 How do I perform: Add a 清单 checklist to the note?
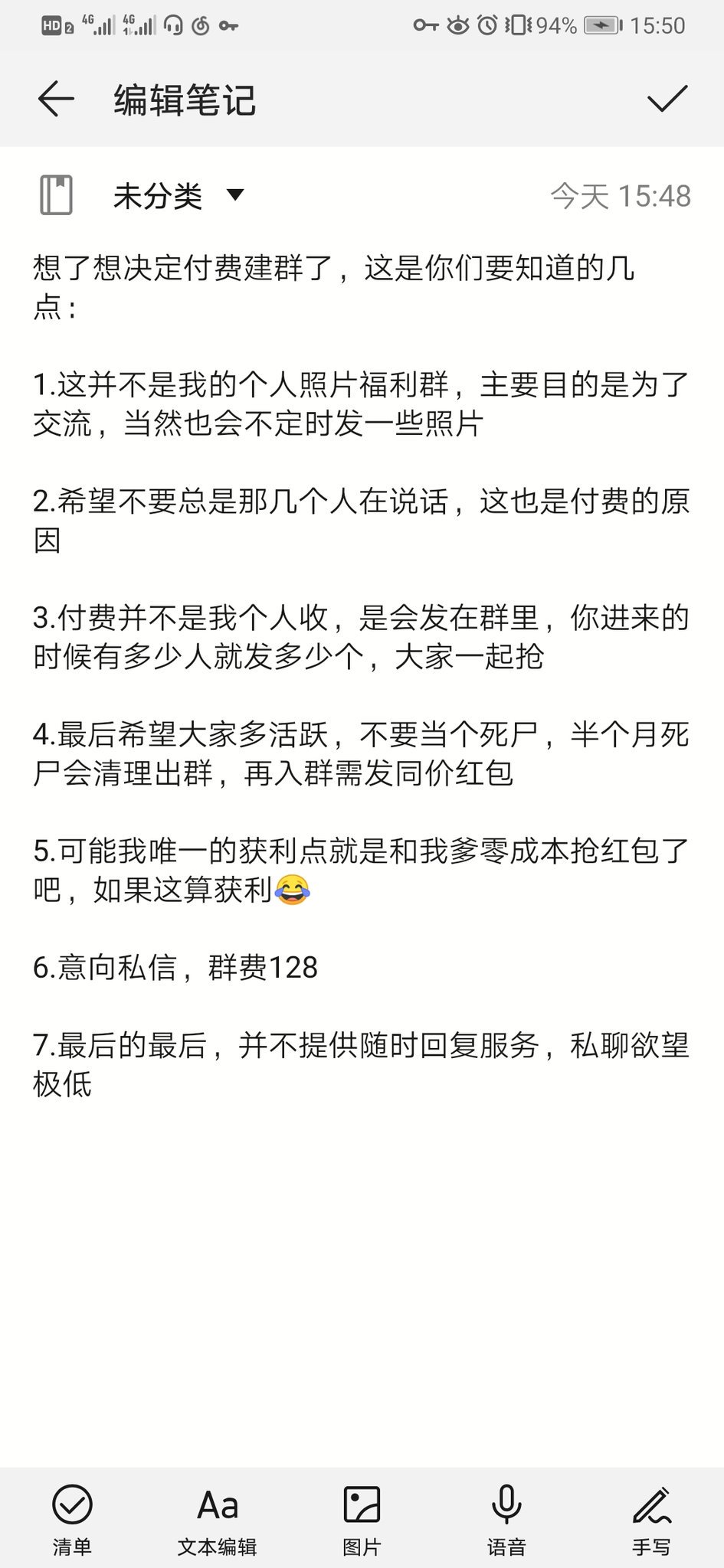[x=72, y=1519]
